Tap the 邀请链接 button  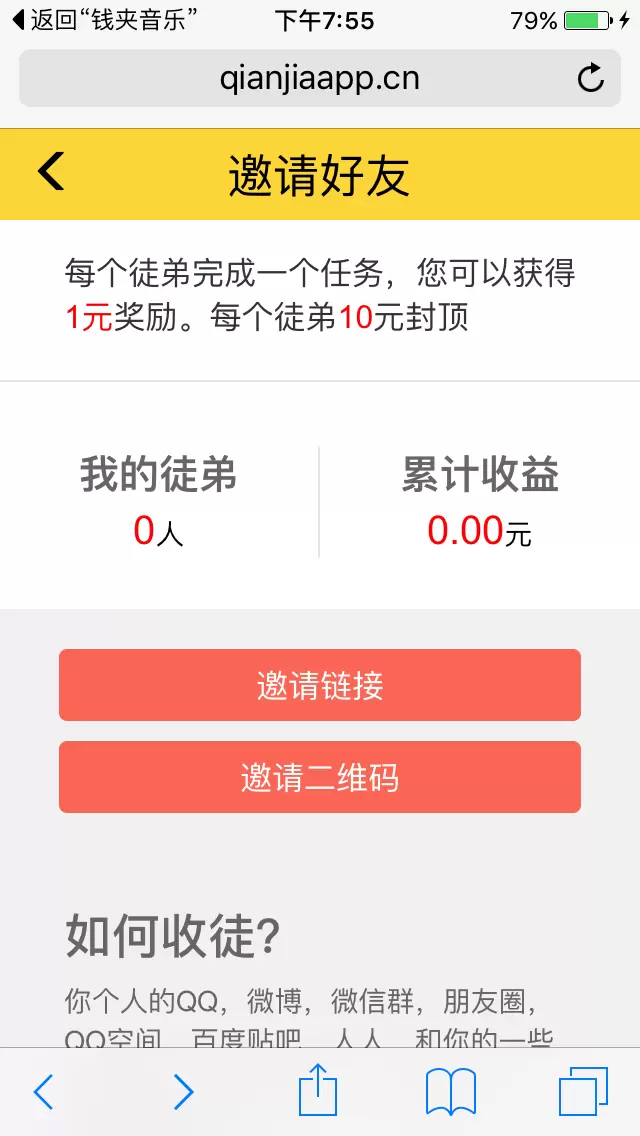point(320,685)
